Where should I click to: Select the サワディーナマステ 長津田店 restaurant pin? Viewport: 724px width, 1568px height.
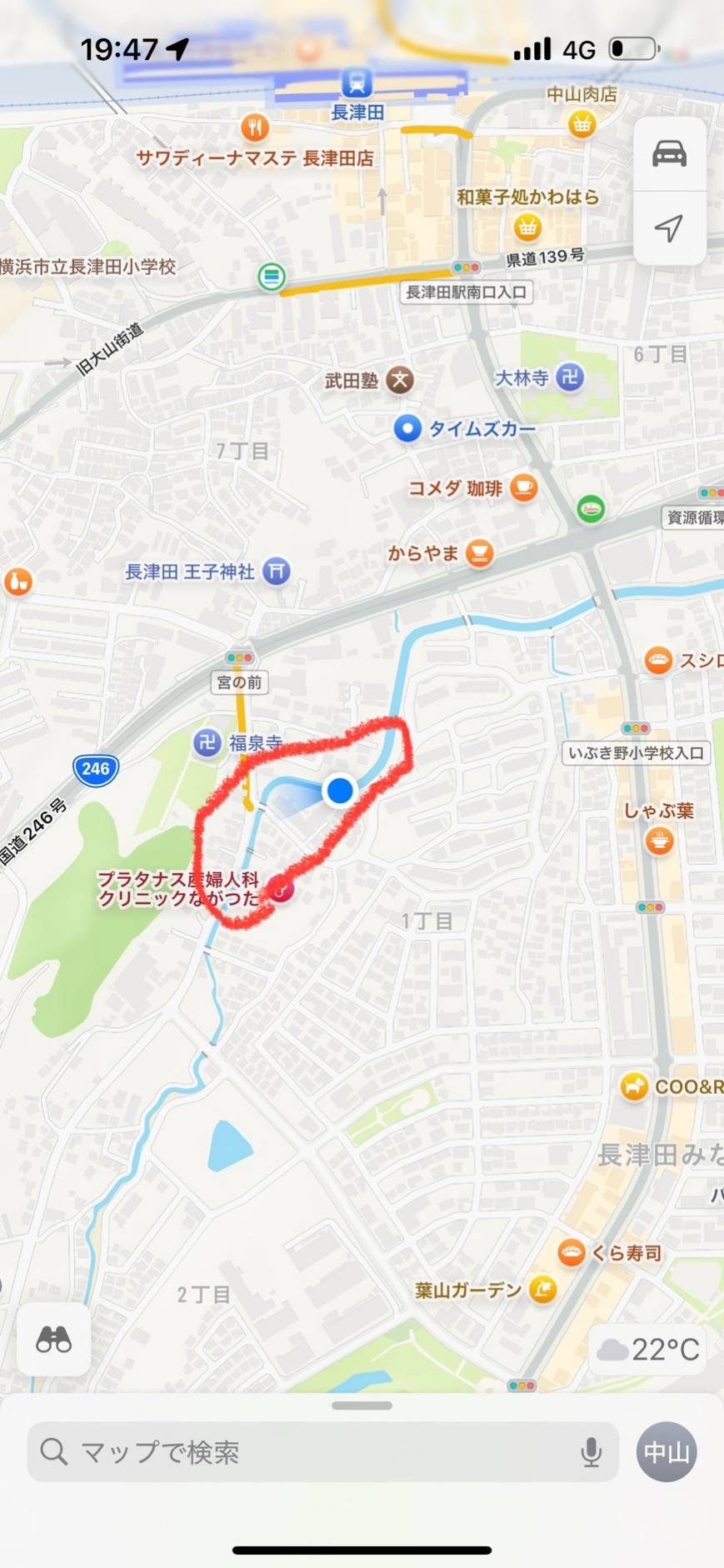point(255,127)
